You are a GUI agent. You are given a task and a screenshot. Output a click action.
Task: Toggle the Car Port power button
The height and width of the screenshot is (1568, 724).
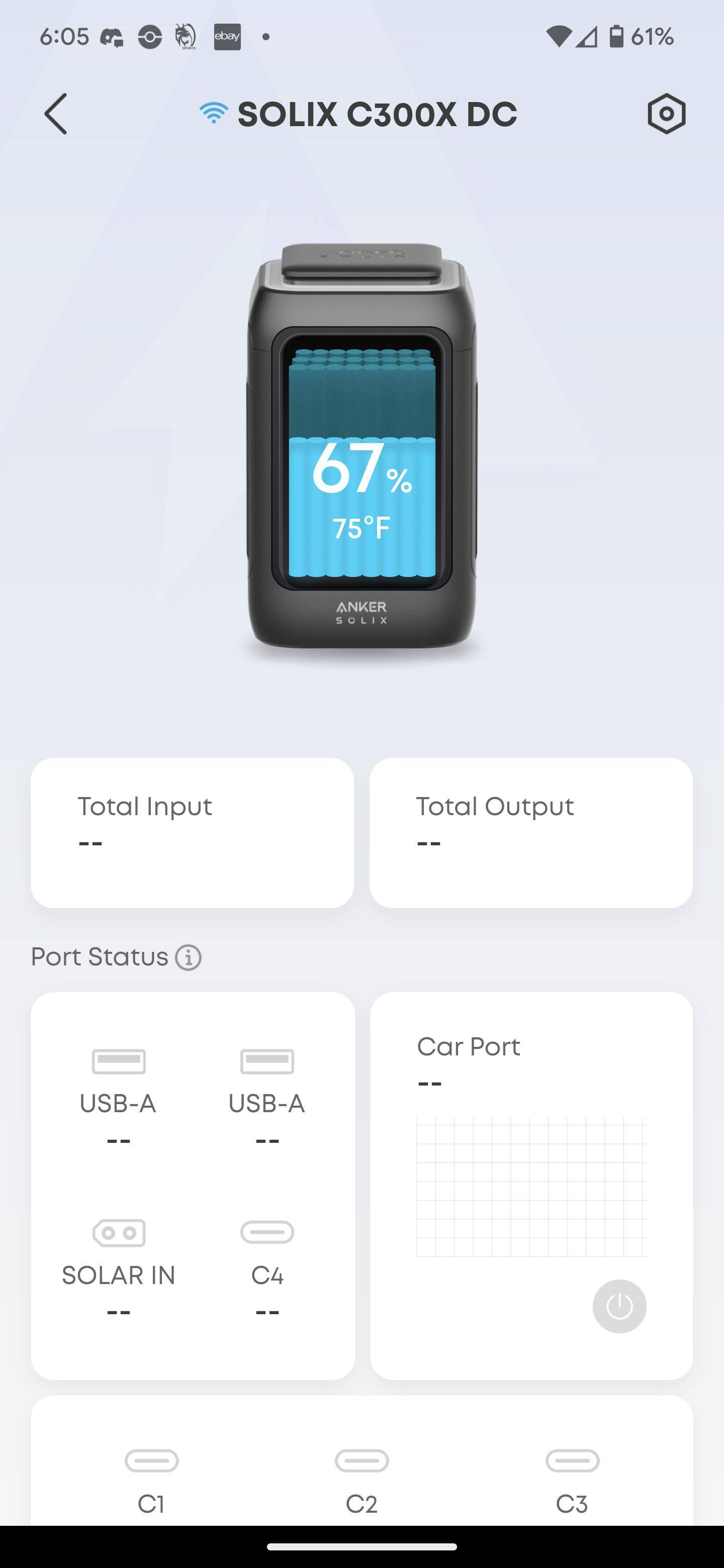(619, 1306)
